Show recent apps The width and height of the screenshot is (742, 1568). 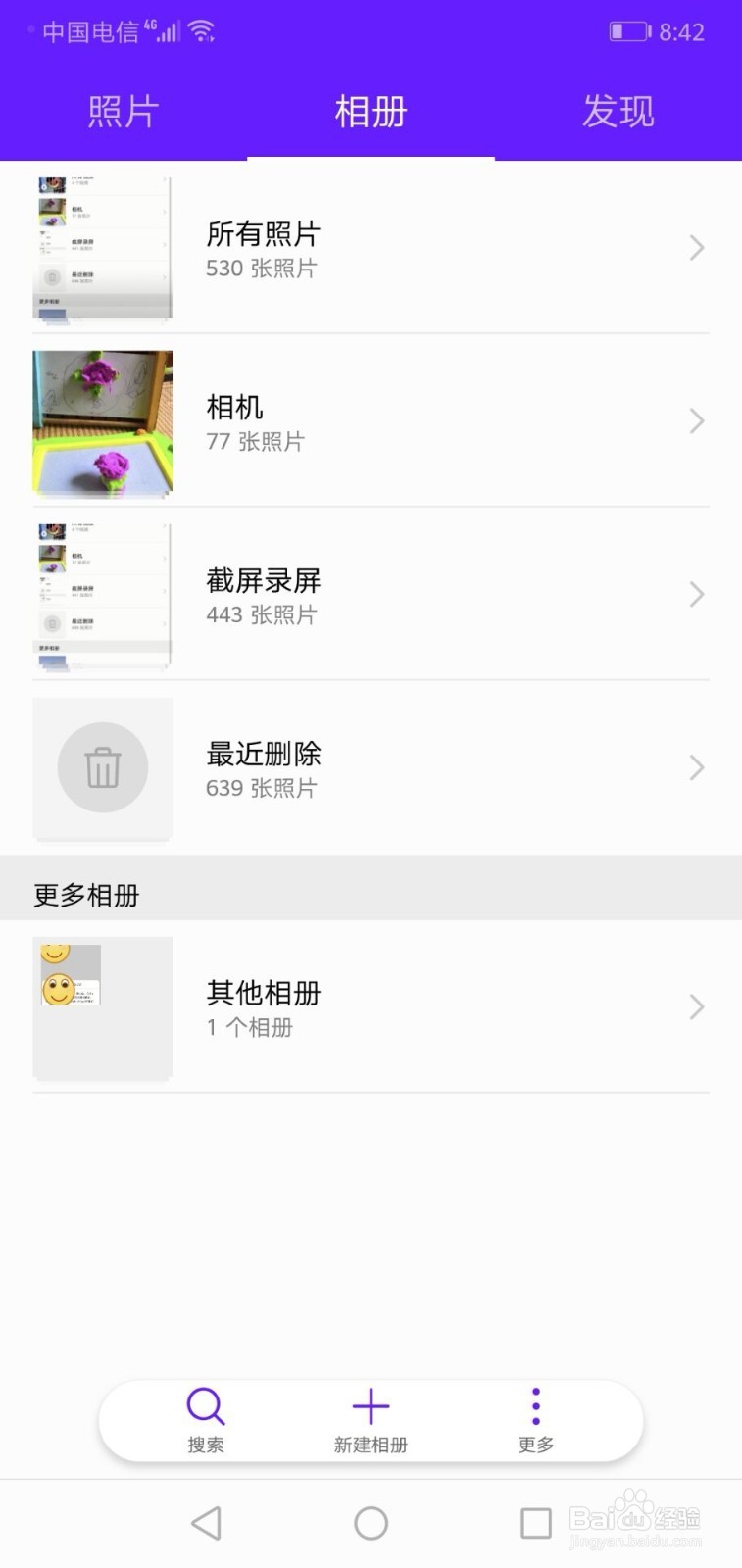535,1523
